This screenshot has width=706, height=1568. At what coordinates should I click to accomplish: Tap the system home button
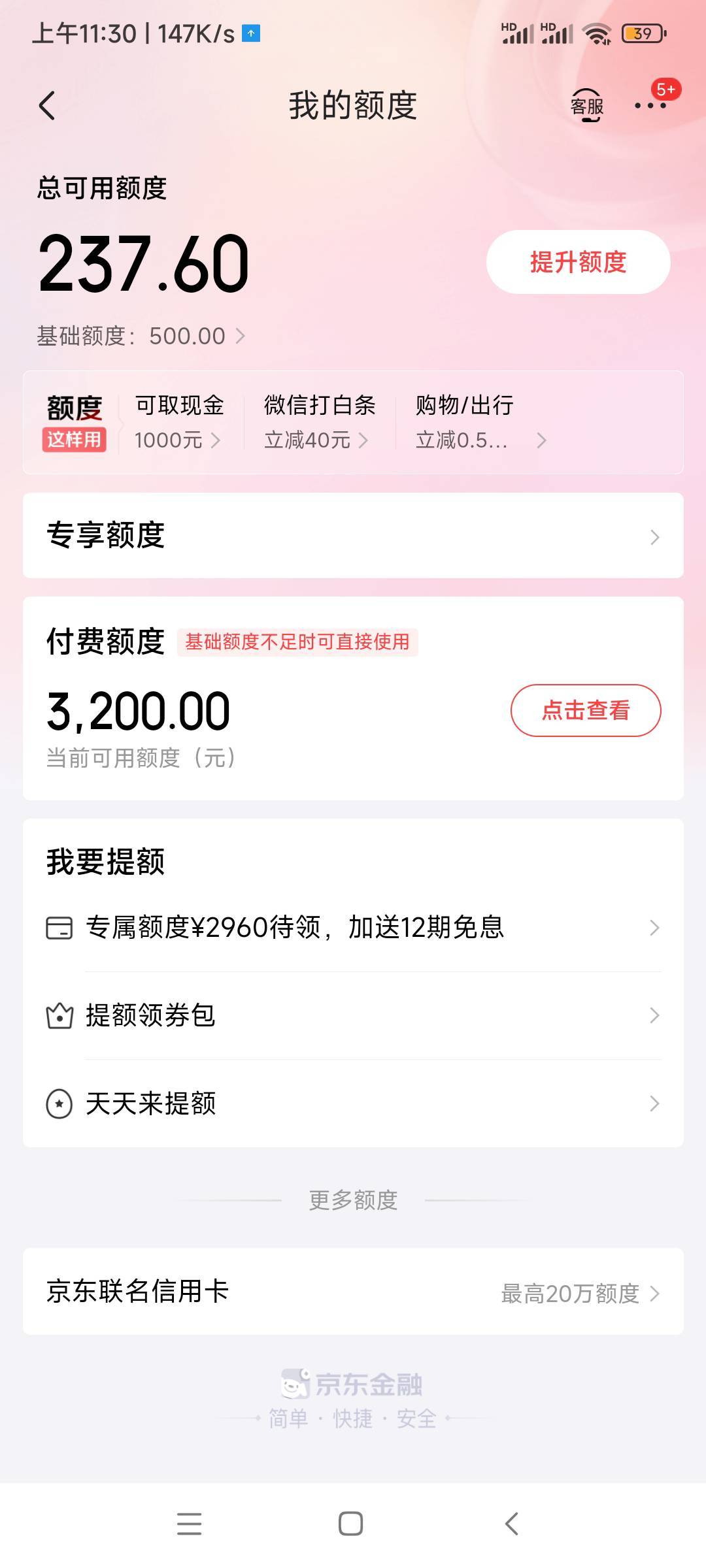351,1524
